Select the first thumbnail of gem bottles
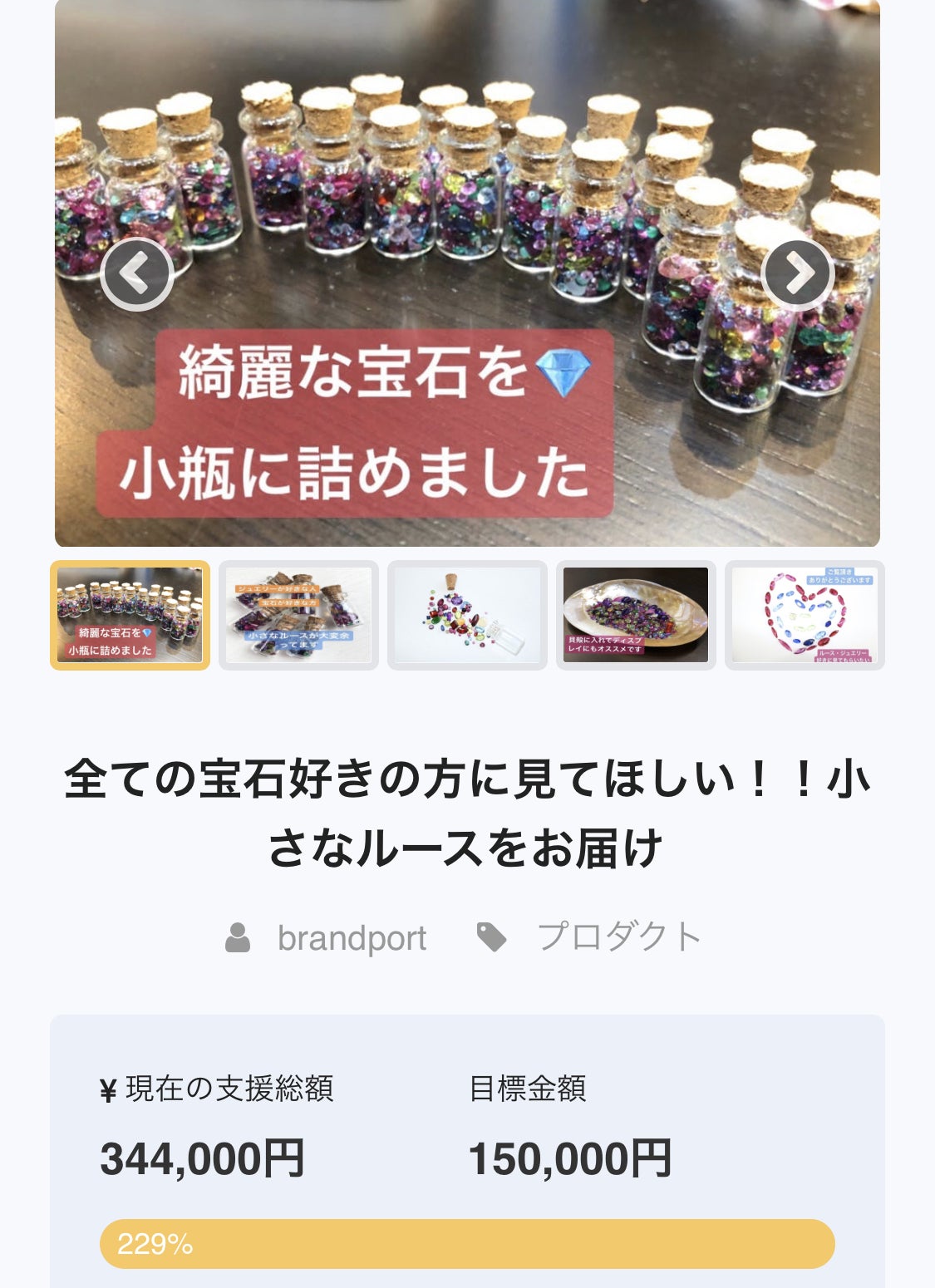Viewport: 935px width, 1288px height. [130, 615]
